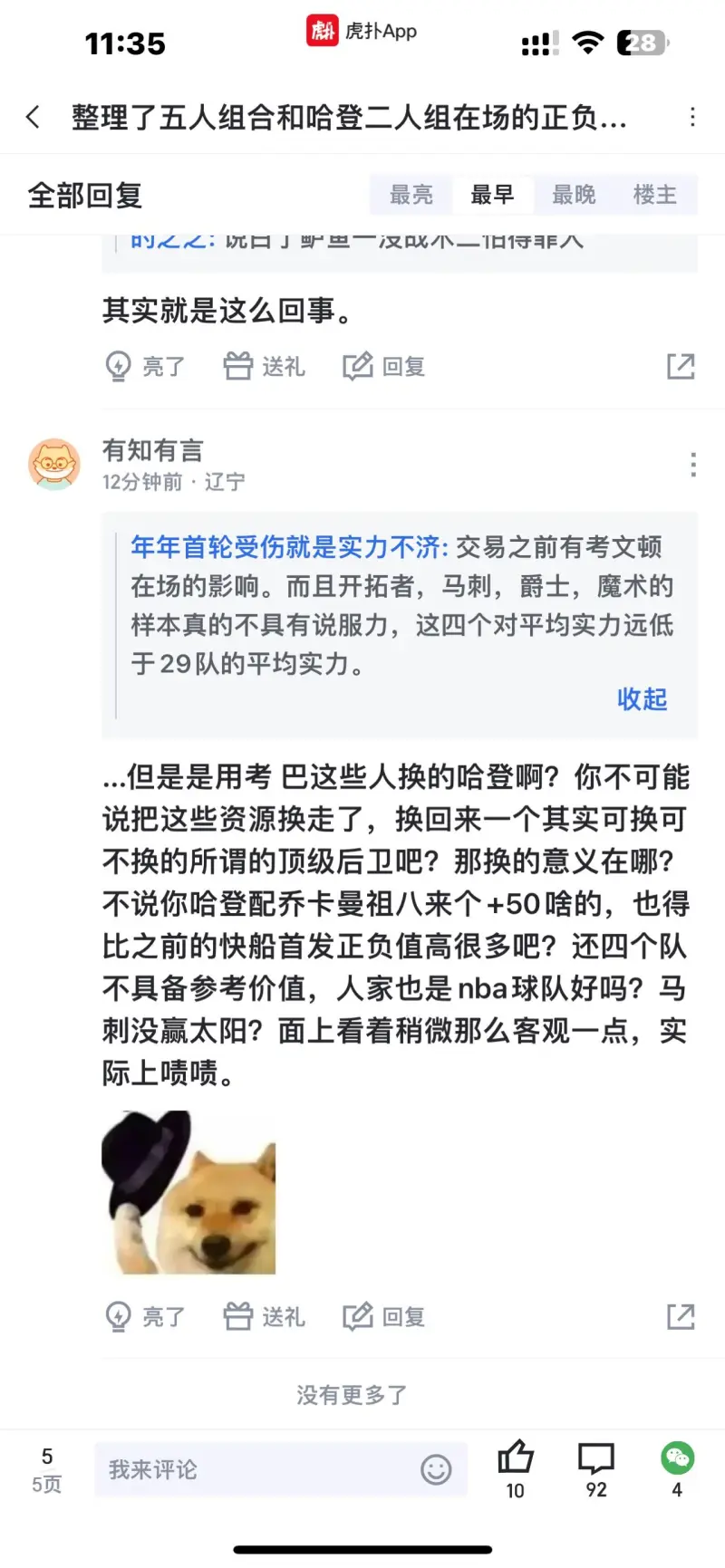Light up the comment 其实就是这么回事

pyautogui.click(x=146, y=366)
